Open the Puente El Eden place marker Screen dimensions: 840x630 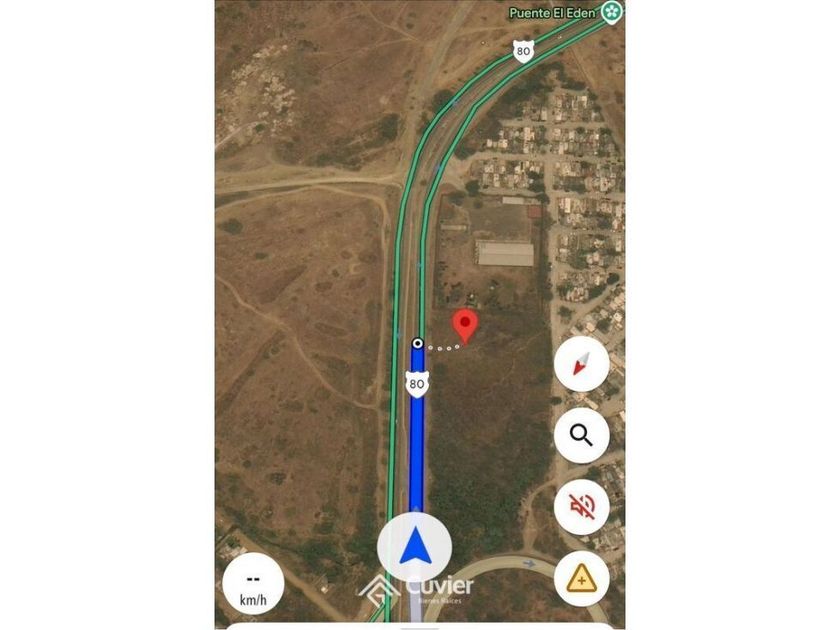pos(612,12)
